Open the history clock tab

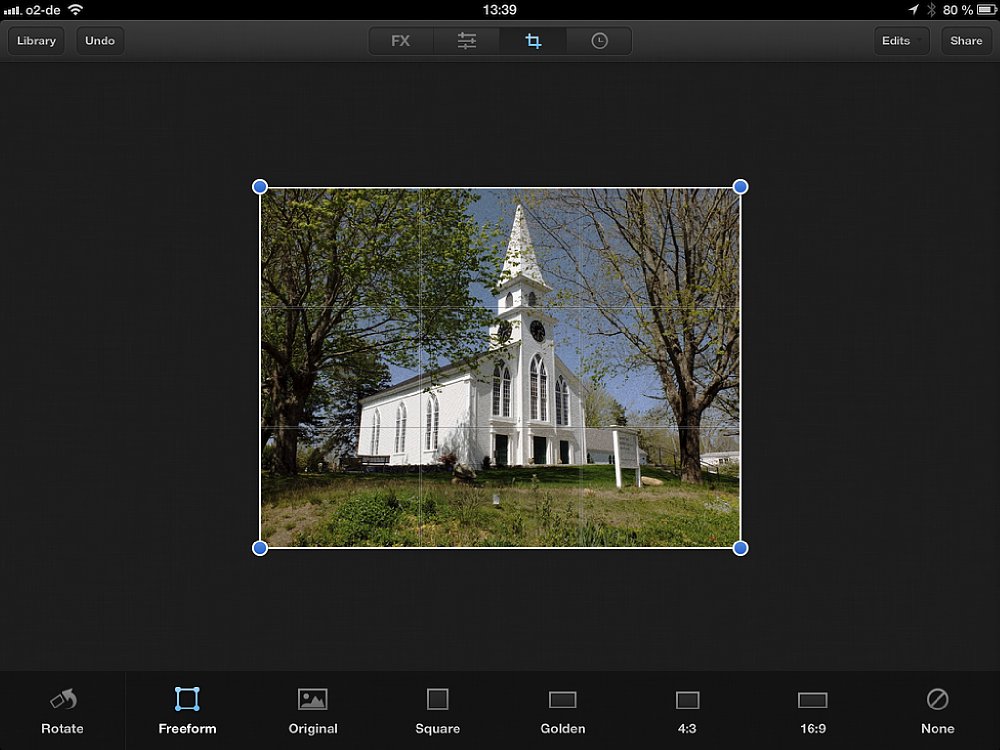point(599,41)
